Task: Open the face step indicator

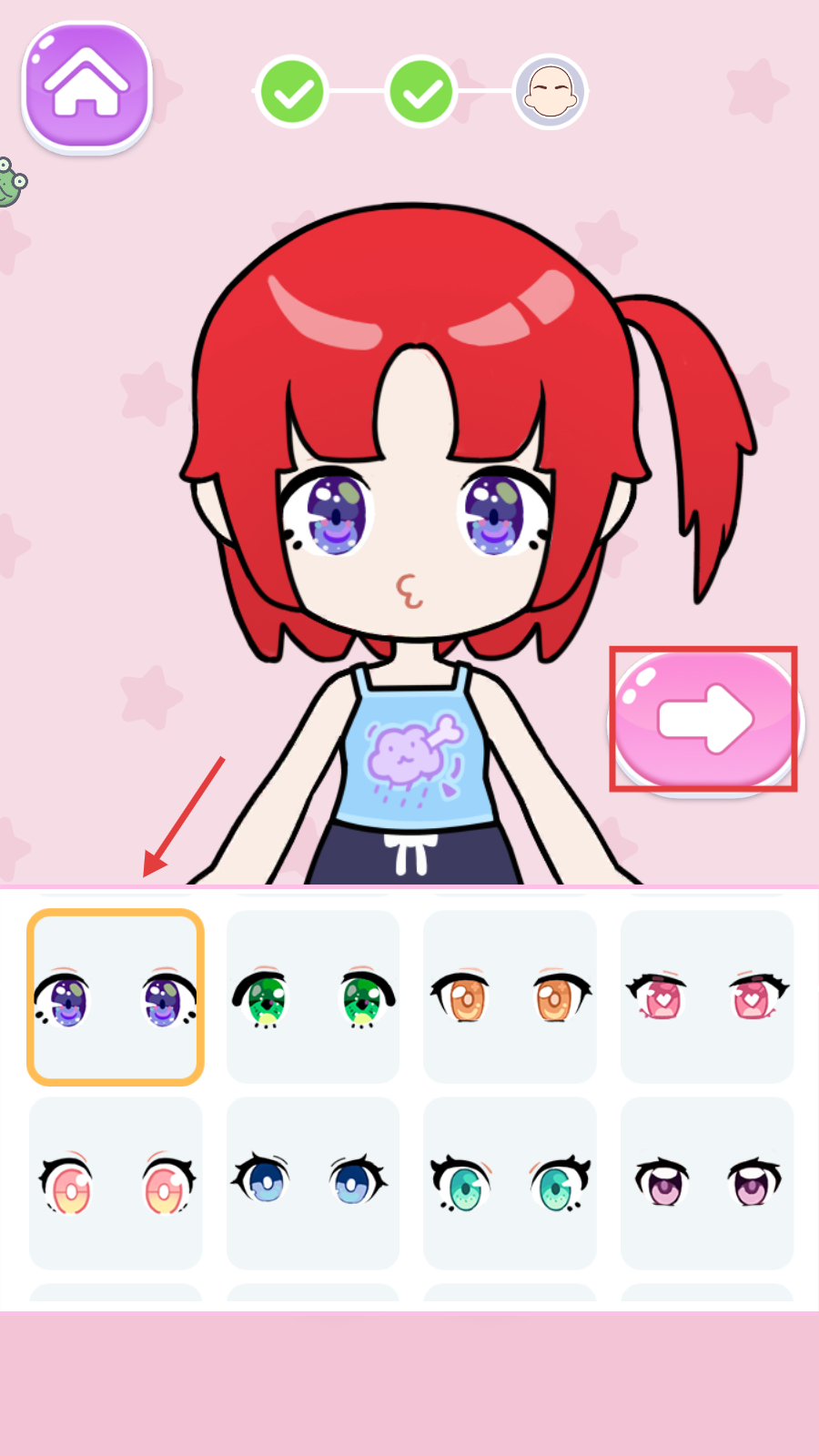Action: (550, 92)
